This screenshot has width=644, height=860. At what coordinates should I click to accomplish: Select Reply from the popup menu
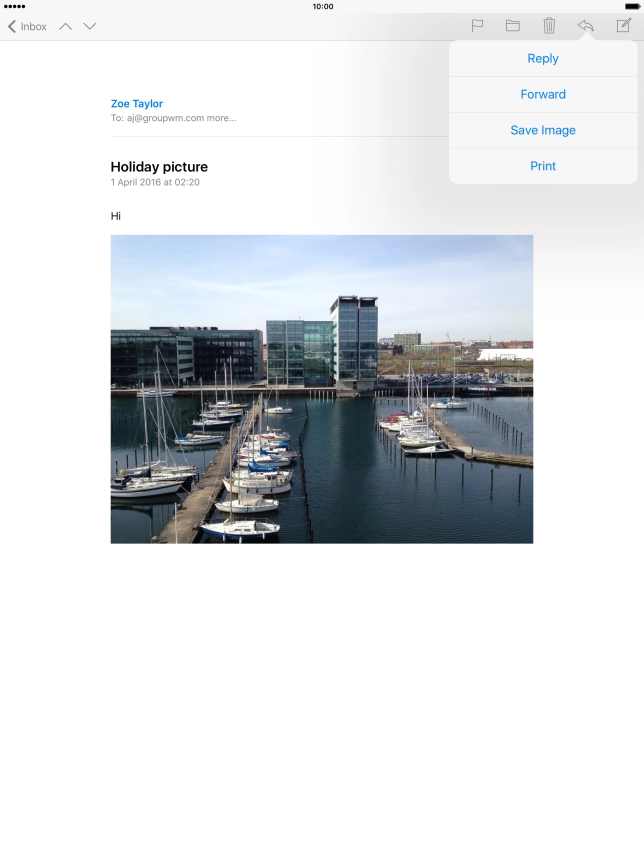coord(543,58)
